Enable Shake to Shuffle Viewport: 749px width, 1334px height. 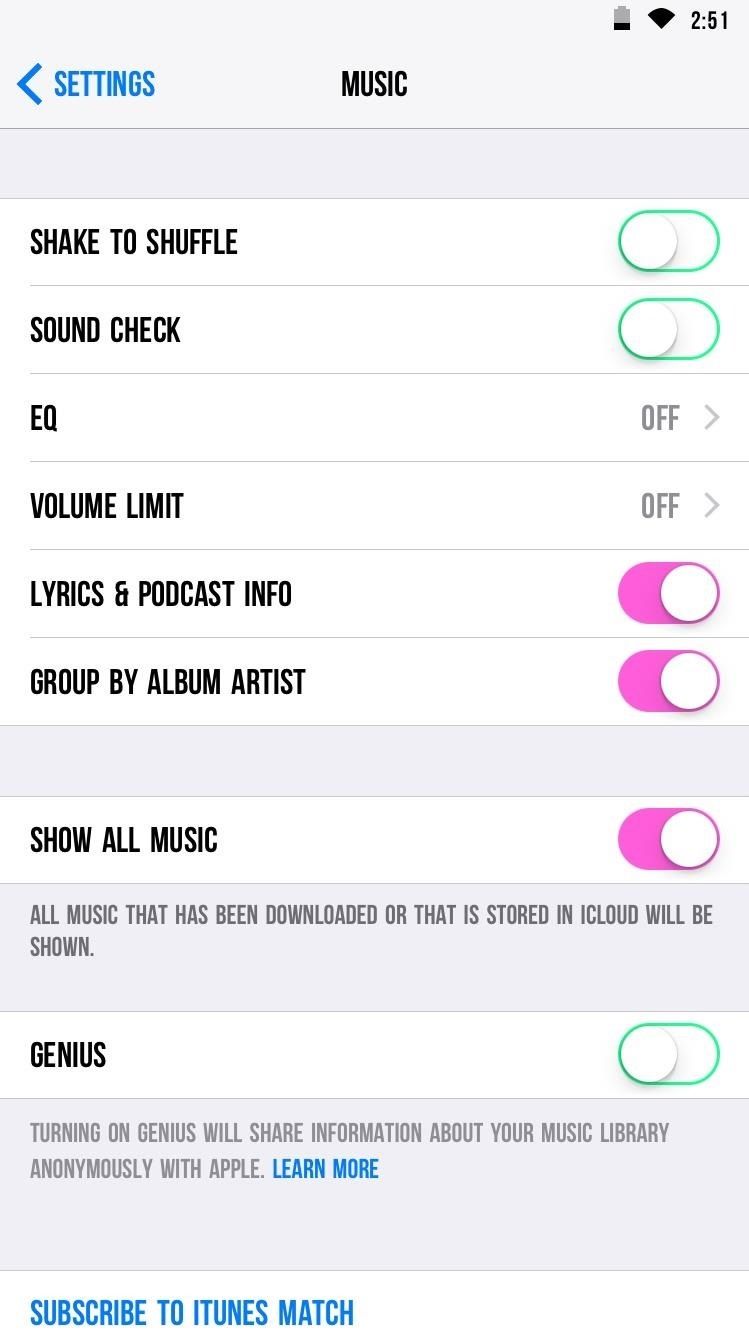pos(668,241)
